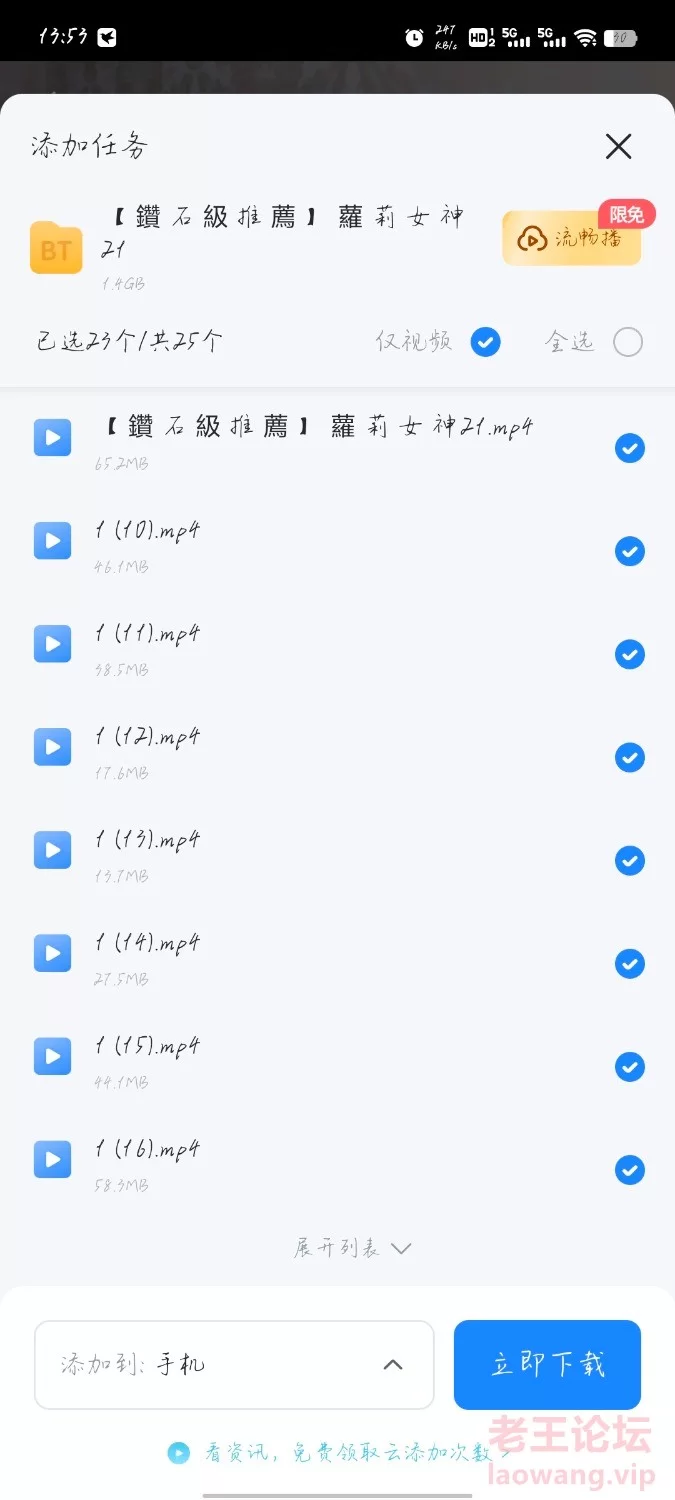Uncheck the 1 (10).mp4 file

630,551
